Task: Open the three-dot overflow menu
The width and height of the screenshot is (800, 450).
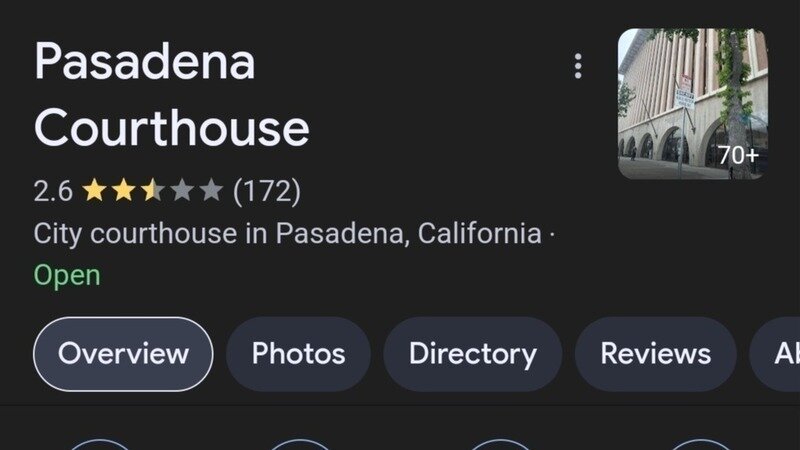Action: pyautogui.click(x=577, y=67)
